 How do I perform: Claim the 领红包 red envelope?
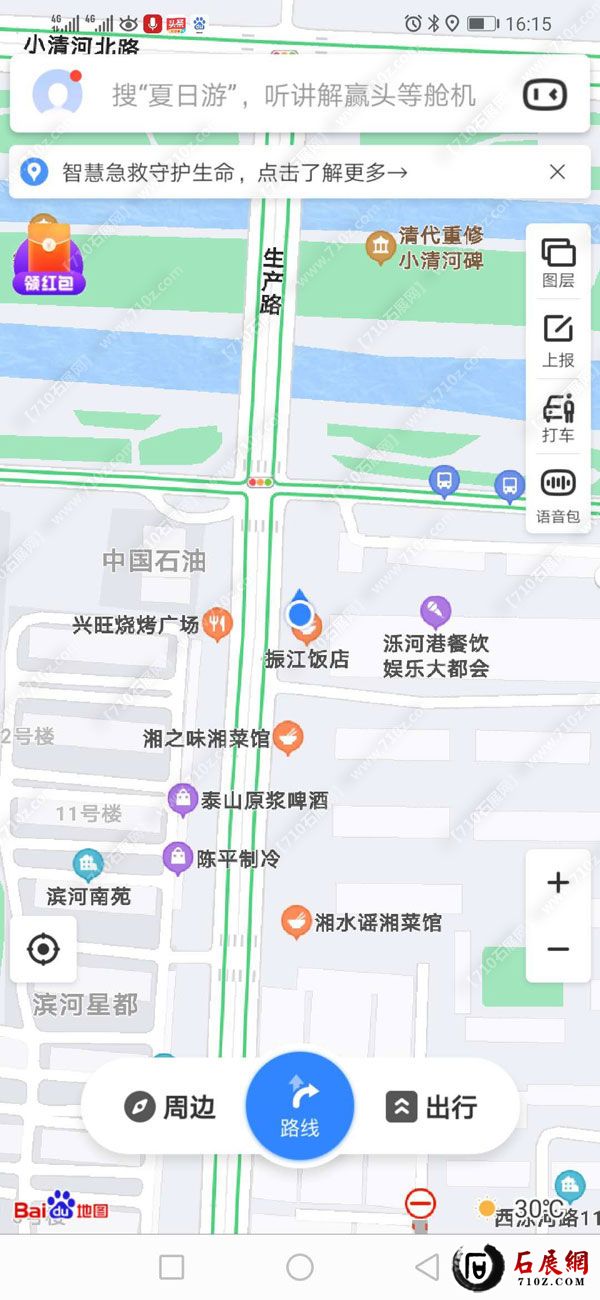tap(49, 255)
